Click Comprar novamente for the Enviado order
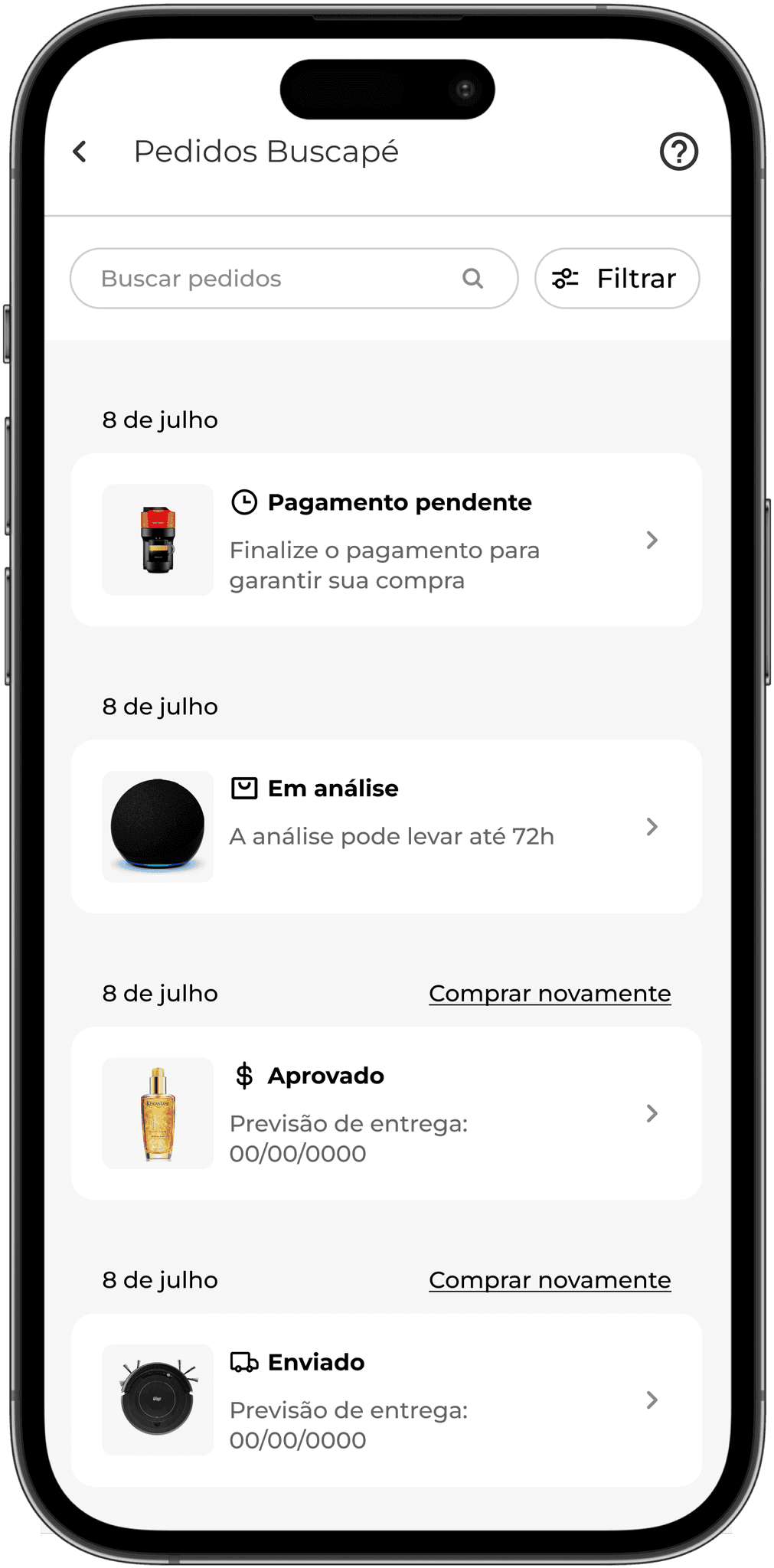This screenshot has width=774, height=1568. point(549,1279)
